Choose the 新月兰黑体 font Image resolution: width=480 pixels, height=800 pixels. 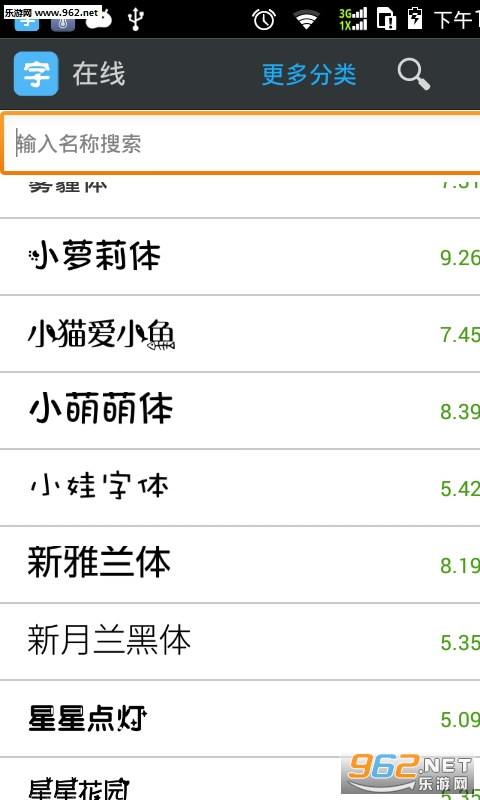point(240,642)
